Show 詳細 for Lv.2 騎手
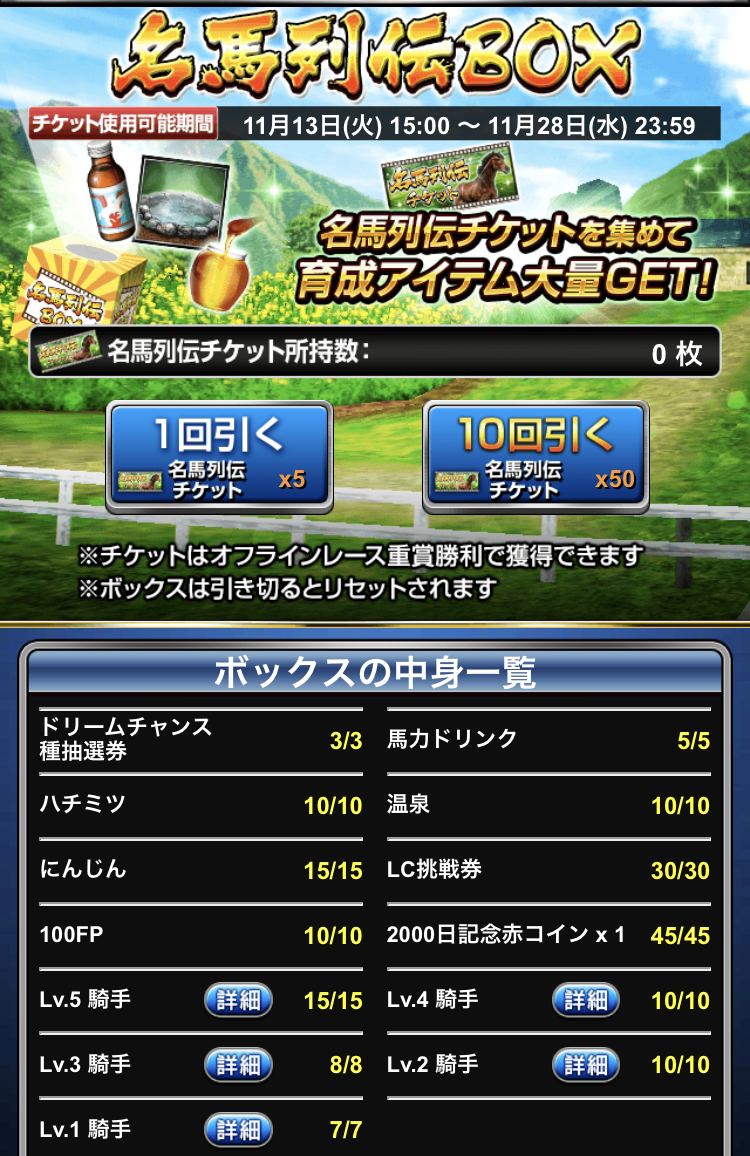The image size is (750, 1156). [x=585, y=1064]
